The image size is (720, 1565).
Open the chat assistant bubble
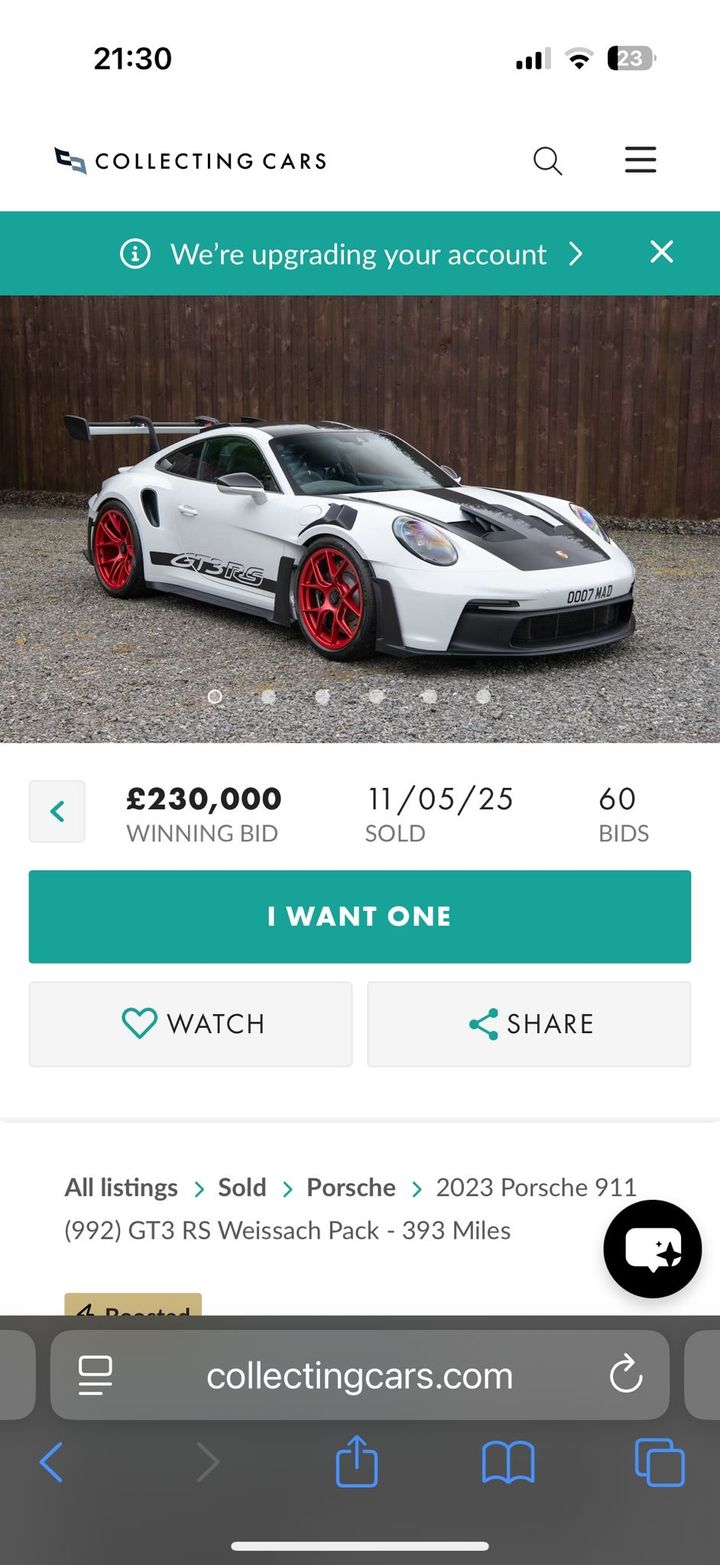point(652,1248)
